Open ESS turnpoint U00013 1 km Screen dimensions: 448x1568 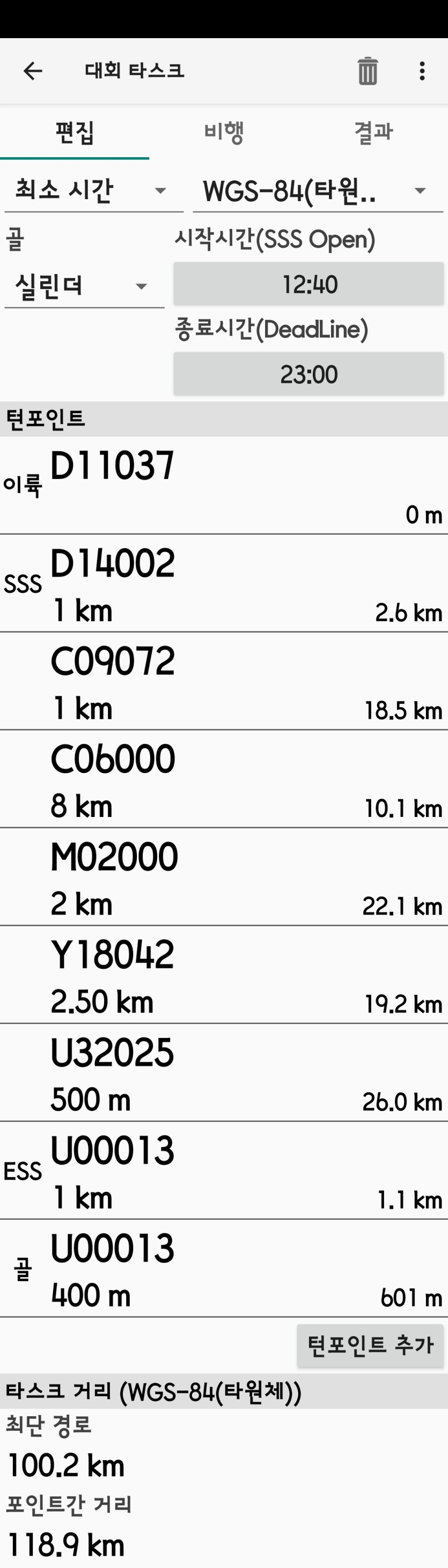(x=223, y=1171)
